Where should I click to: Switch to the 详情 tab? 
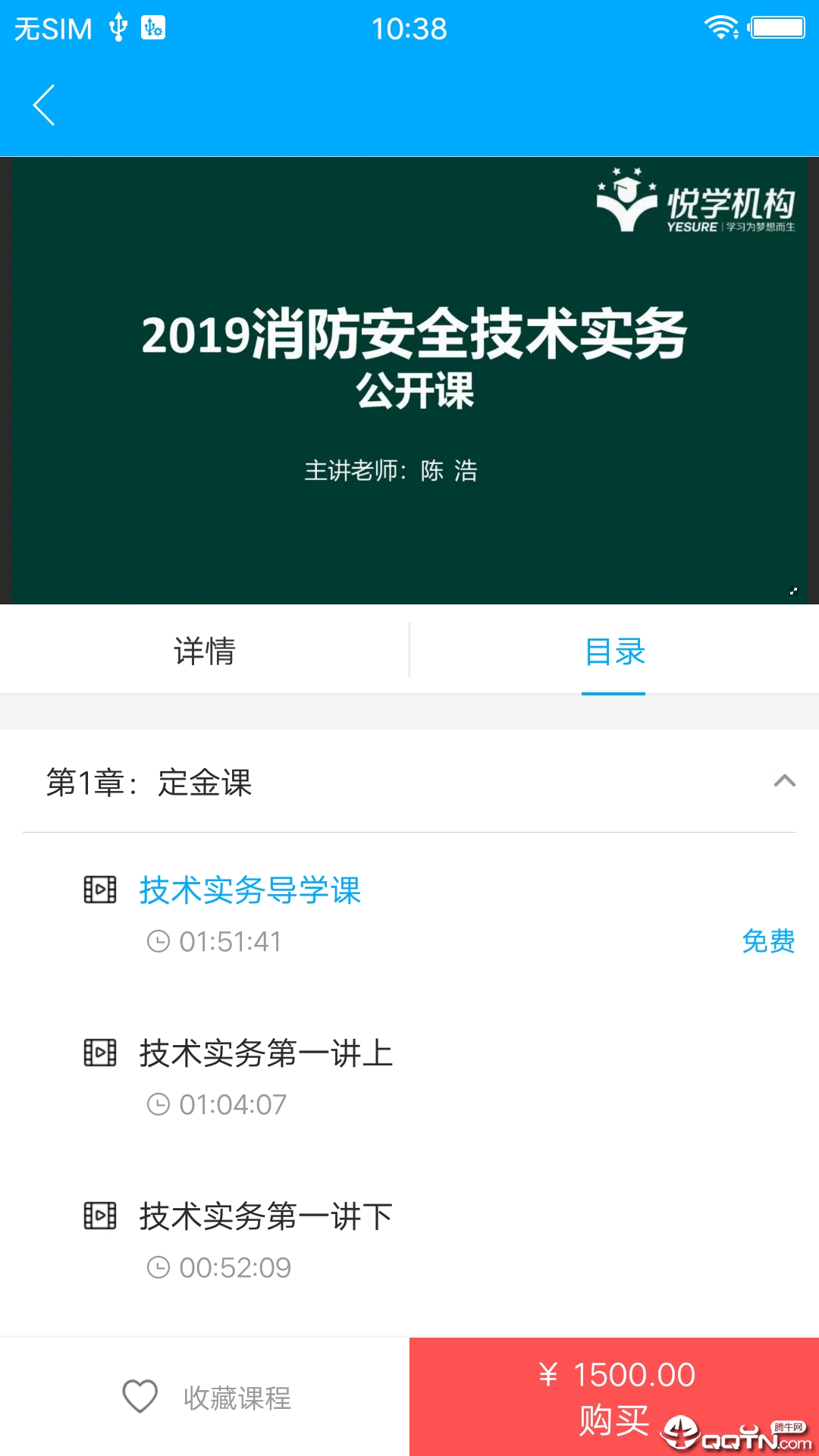coord(203,651)
